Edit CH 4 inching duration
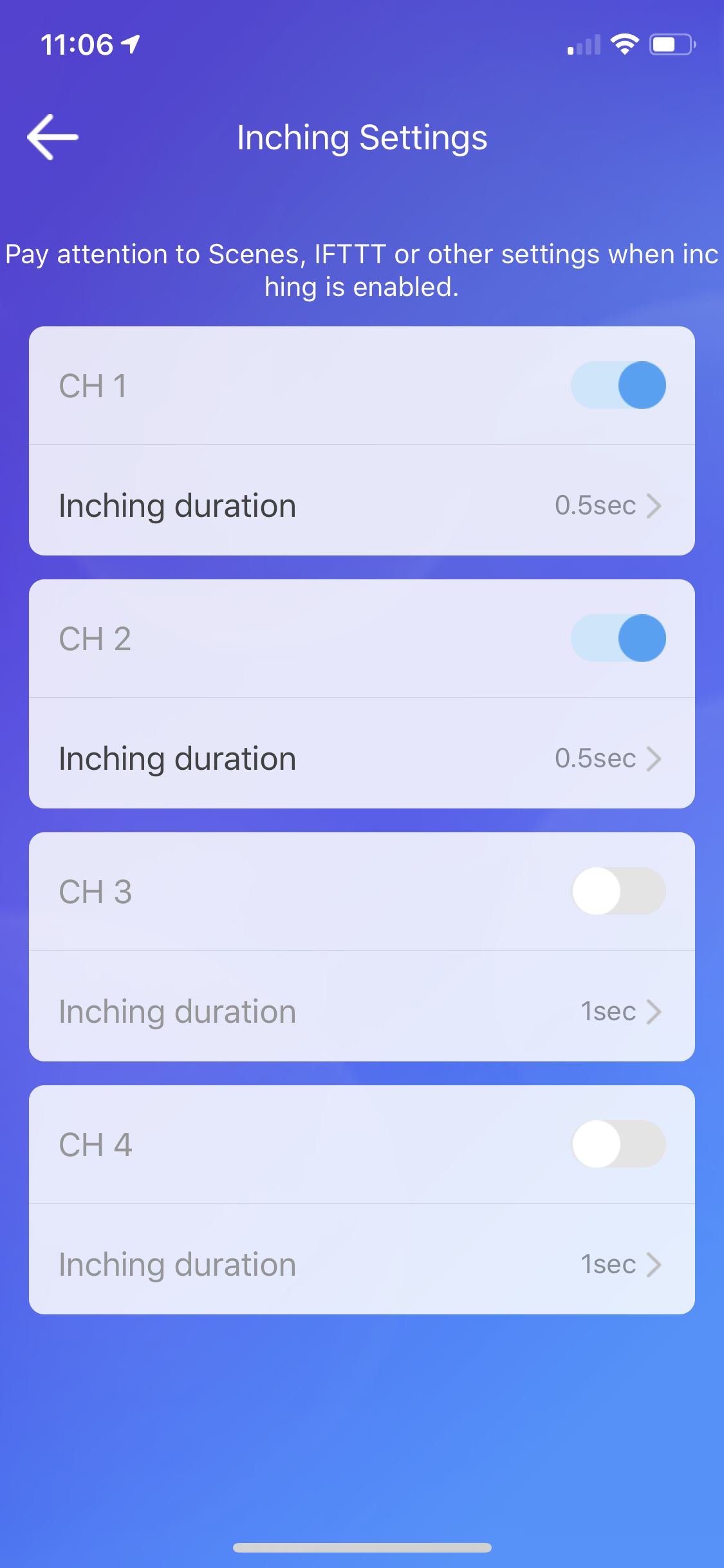This screenshot has width=724, height=1568. (362, 1265)
